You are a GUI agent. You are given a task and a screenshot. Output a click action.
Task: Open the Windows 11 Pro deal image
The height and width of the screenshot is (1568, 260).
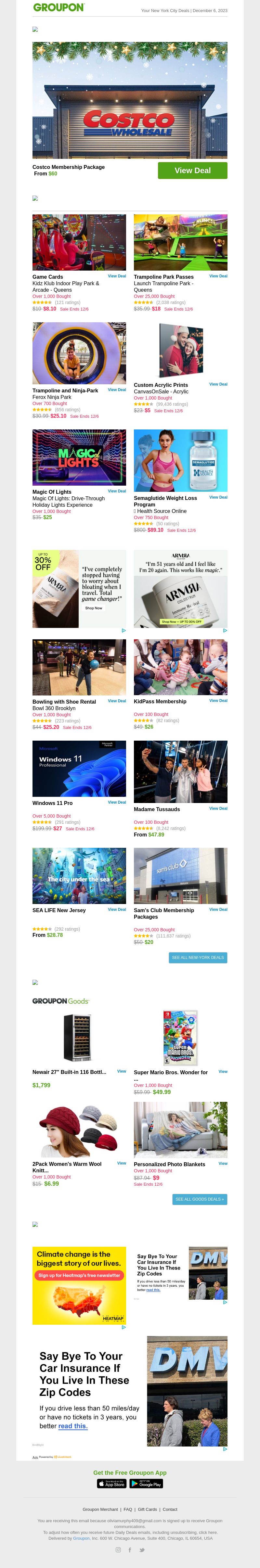(x=79, y=768)
